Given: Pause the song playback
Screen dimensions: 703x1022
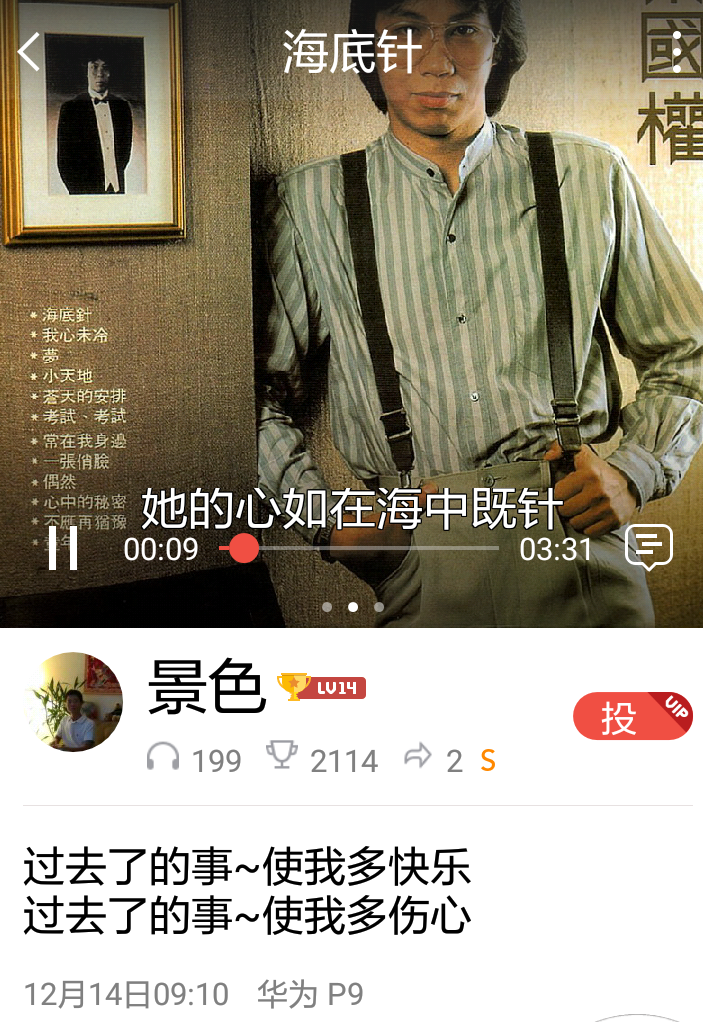Looking at the screenshot, I should (x=62, y=548).
